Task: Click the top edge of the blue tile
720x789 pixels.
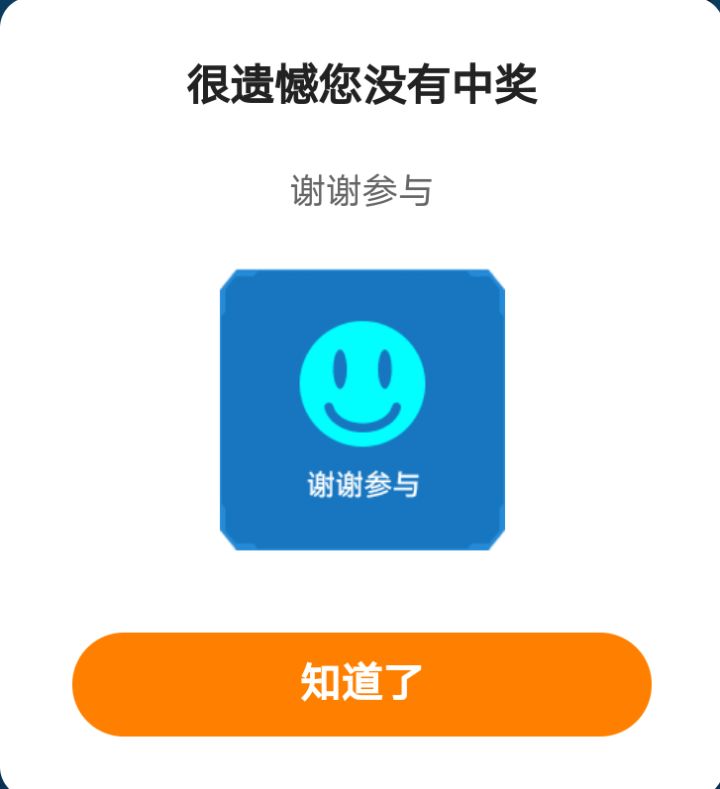Action: point(362,274)
